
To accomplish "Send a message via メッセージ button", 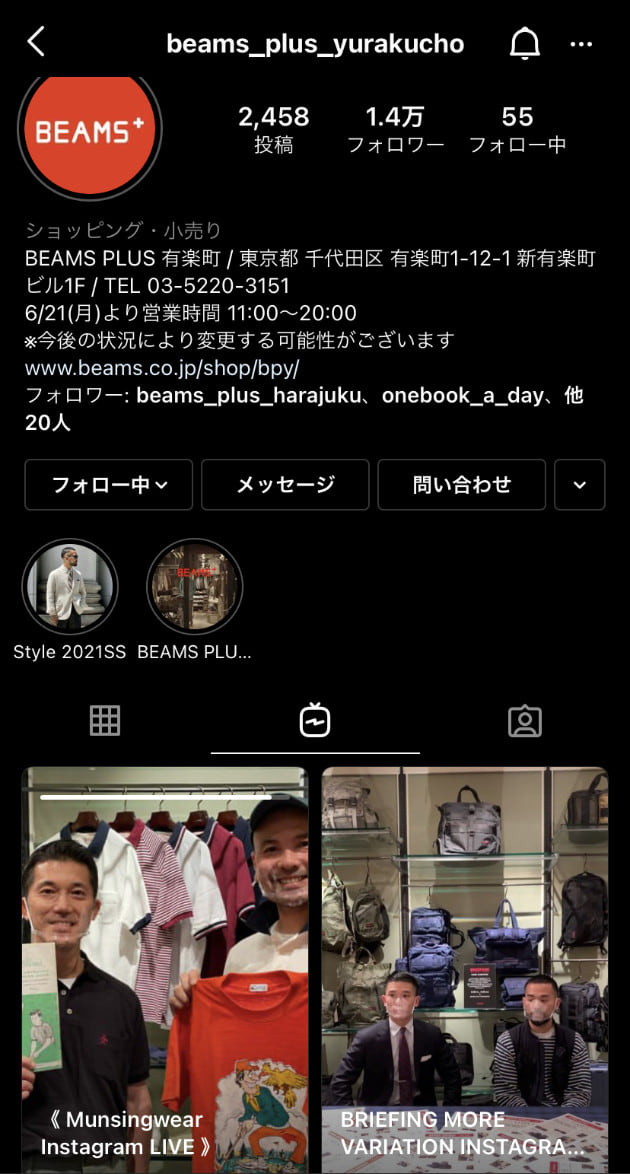I will [x=285, y=485].
